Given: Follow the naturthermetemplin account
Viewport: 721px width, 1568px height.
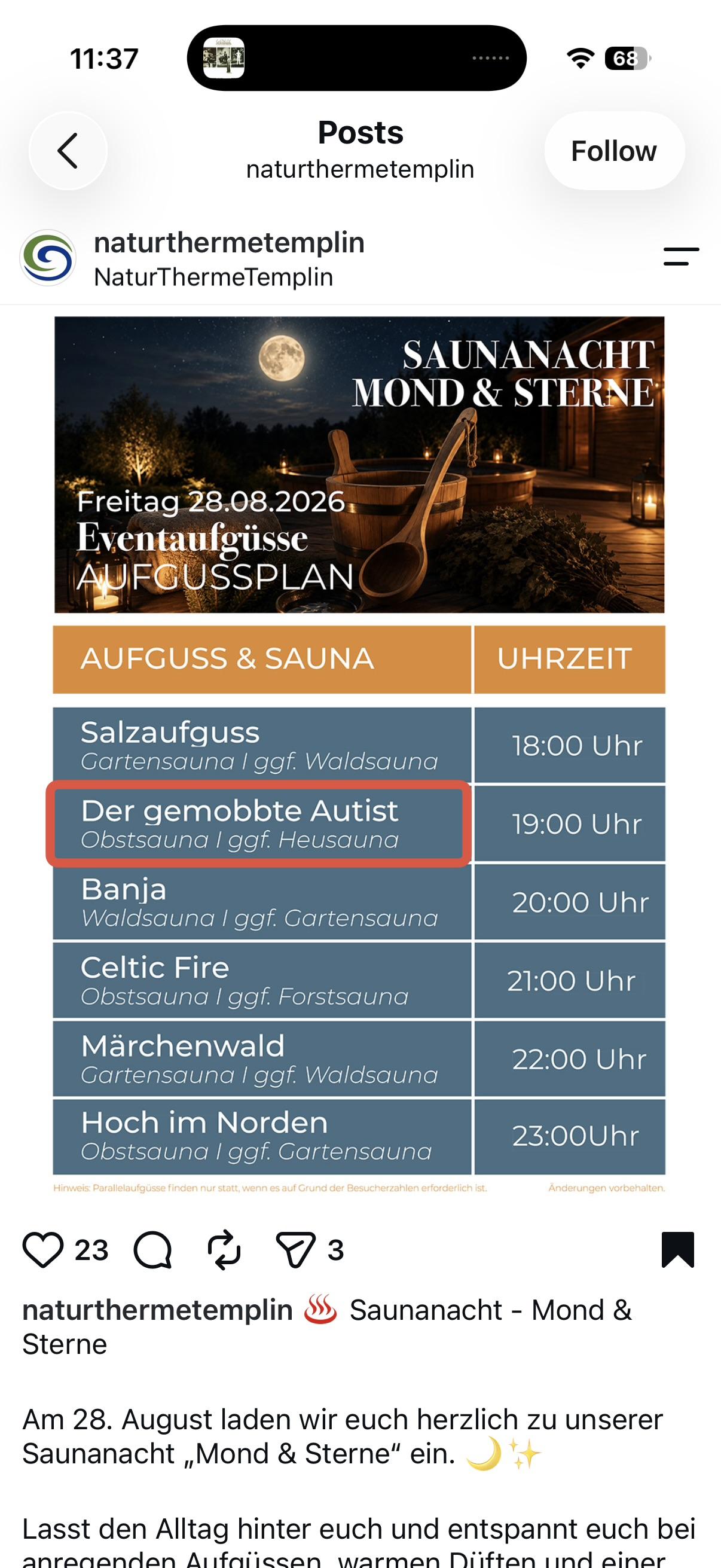Looking at the screenshot, I should point(614,150).
